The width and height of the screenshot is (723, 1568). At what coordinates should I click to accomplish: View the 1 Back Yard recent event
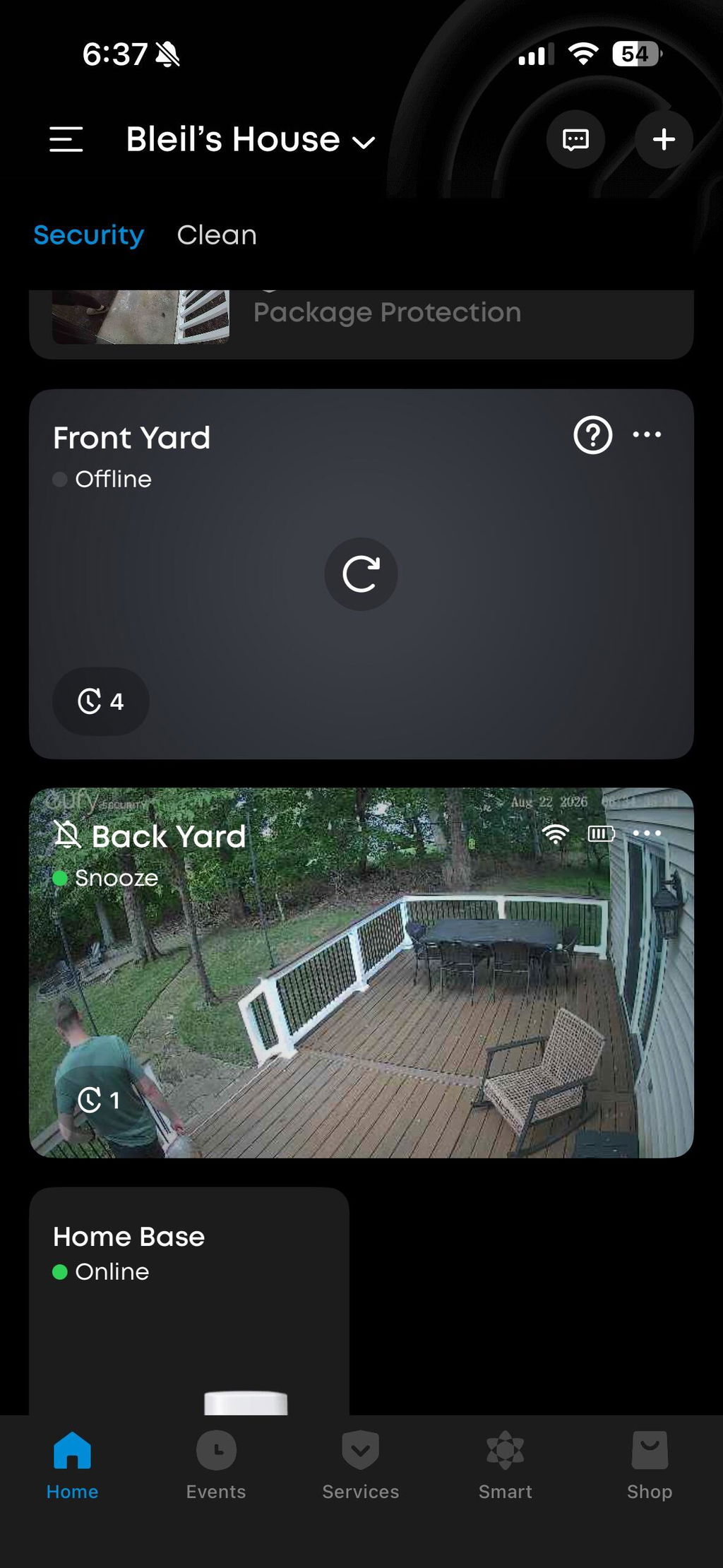[99, 1100]
